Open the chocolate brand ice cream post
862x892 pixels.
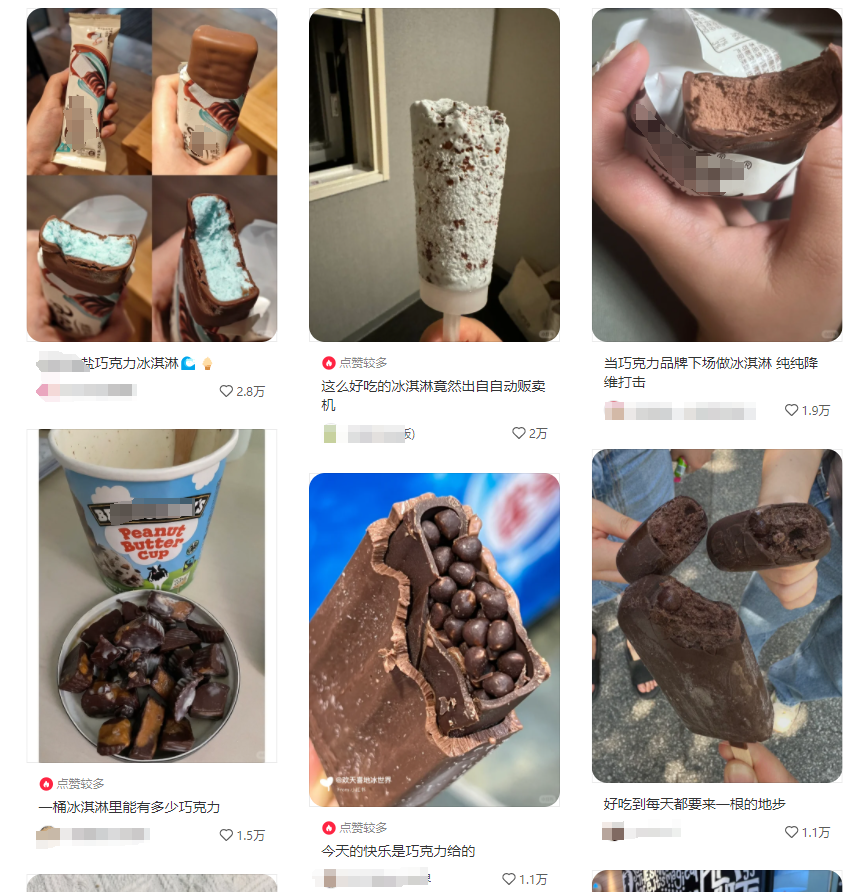[716, 175]
